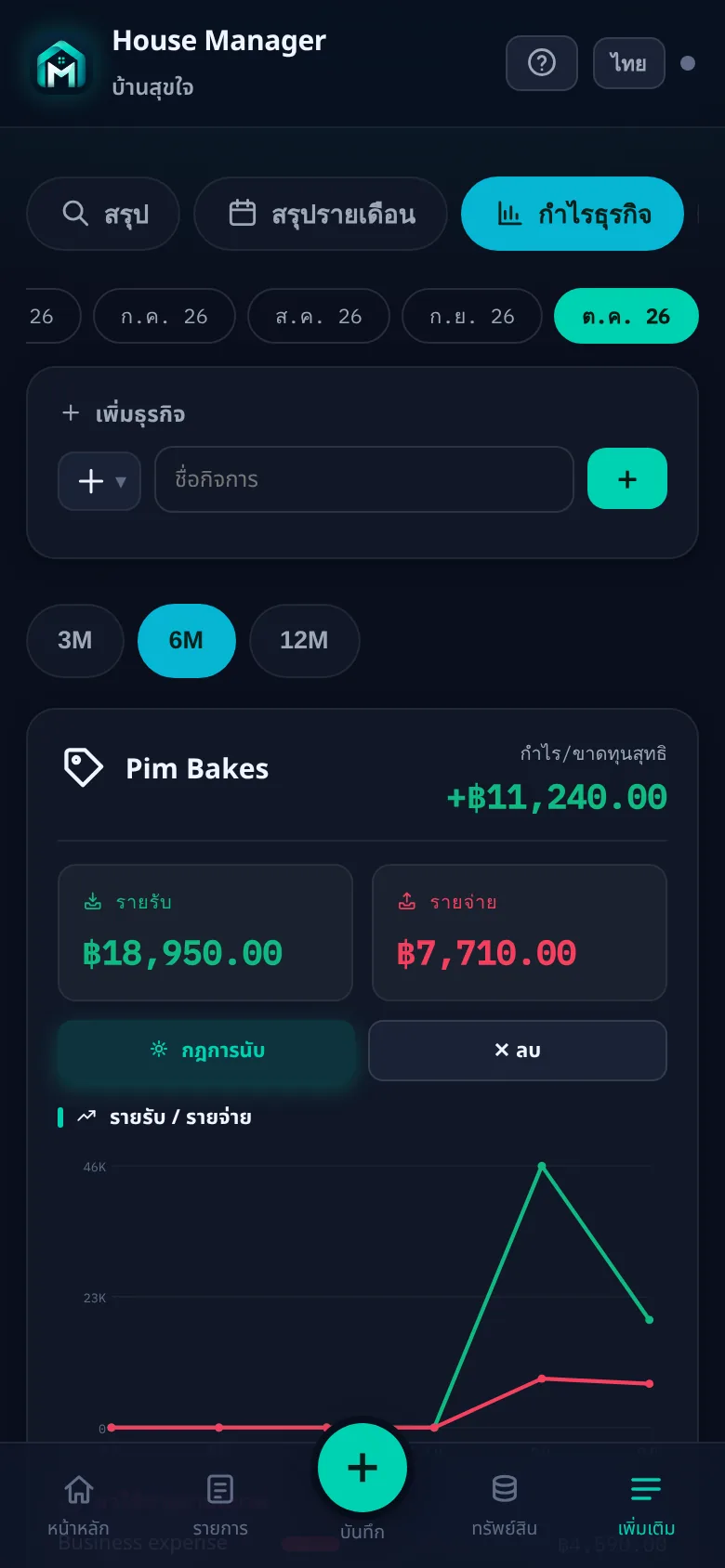Image resolution: width=725 pixels, height=1568 pixels.
Task: Switch language with the ไทย button
Action: tap(629, 63)
